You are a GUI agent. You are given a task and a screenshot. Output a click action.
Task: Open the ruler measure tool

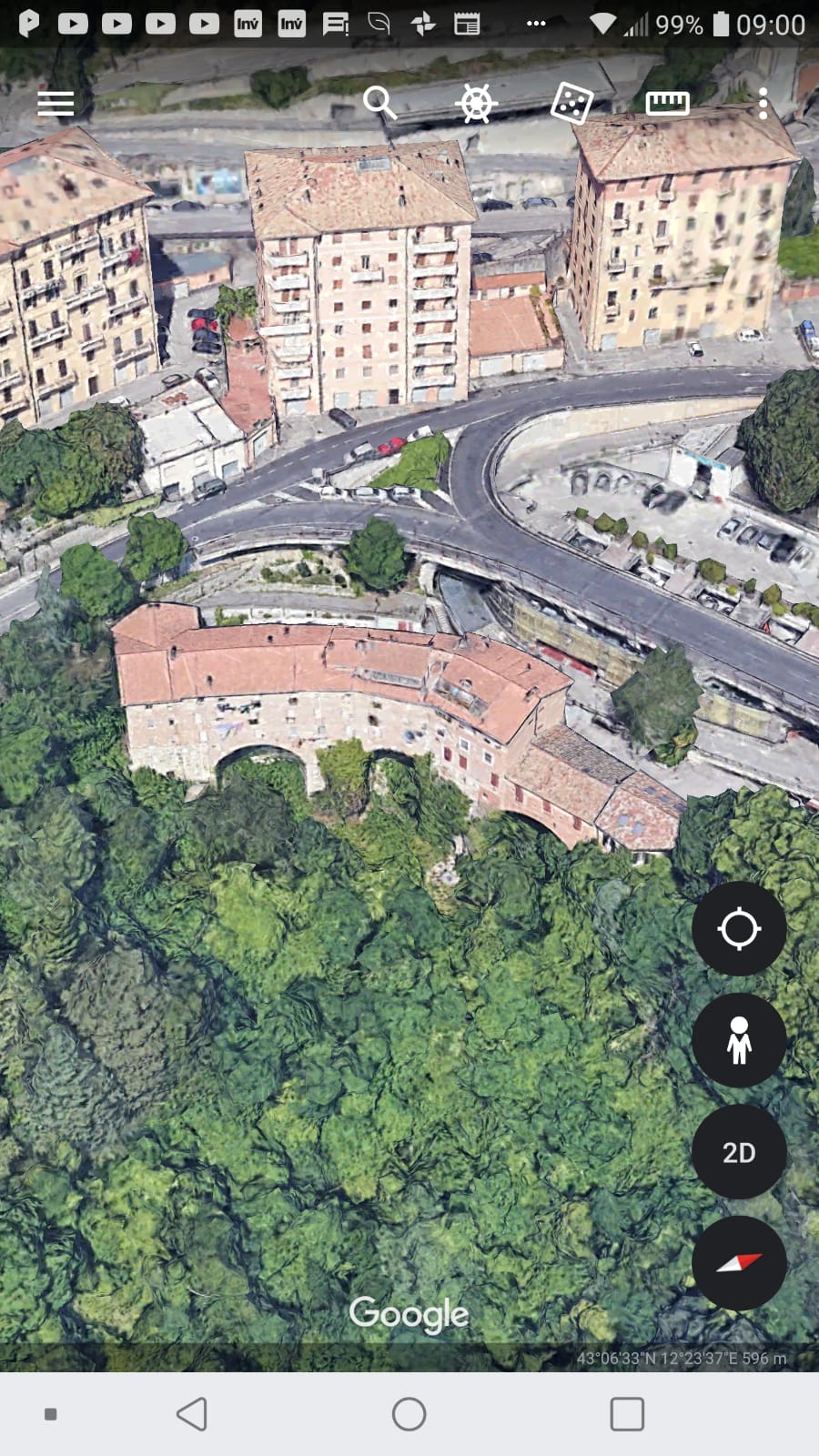point(667,104)
